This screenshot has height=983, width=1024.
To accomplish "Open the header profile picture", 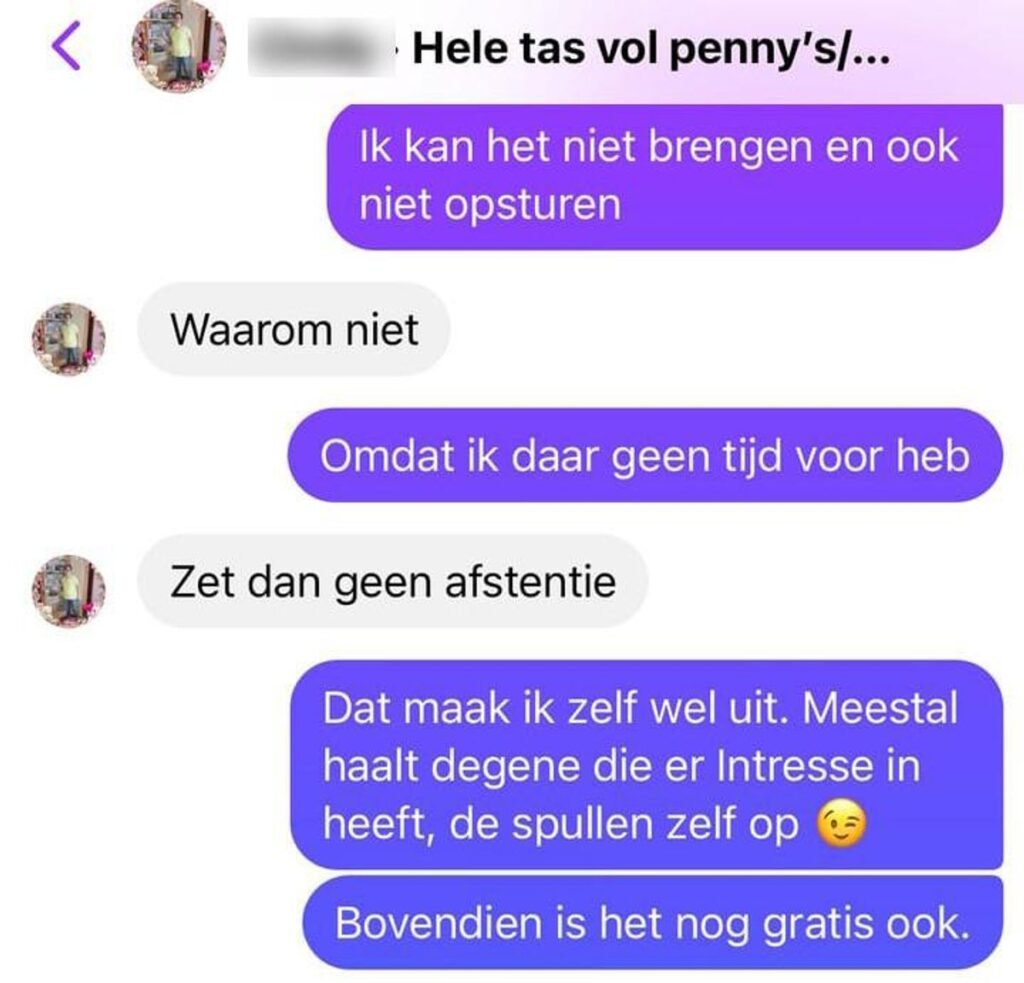I will [x=179, y=46].
